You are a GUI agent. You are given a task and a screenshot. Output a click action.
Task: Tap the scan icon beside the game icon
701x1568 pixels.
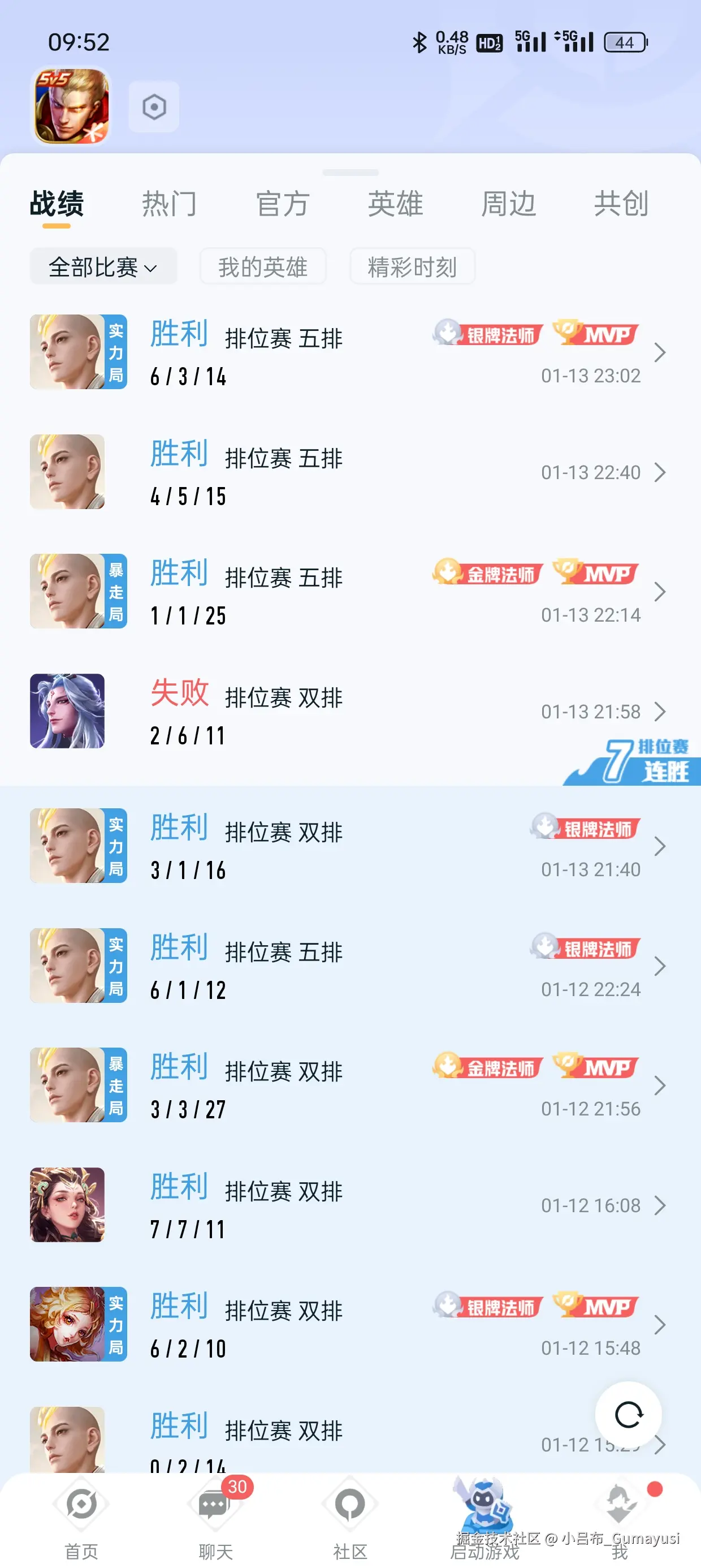click(x=153, y=107)
